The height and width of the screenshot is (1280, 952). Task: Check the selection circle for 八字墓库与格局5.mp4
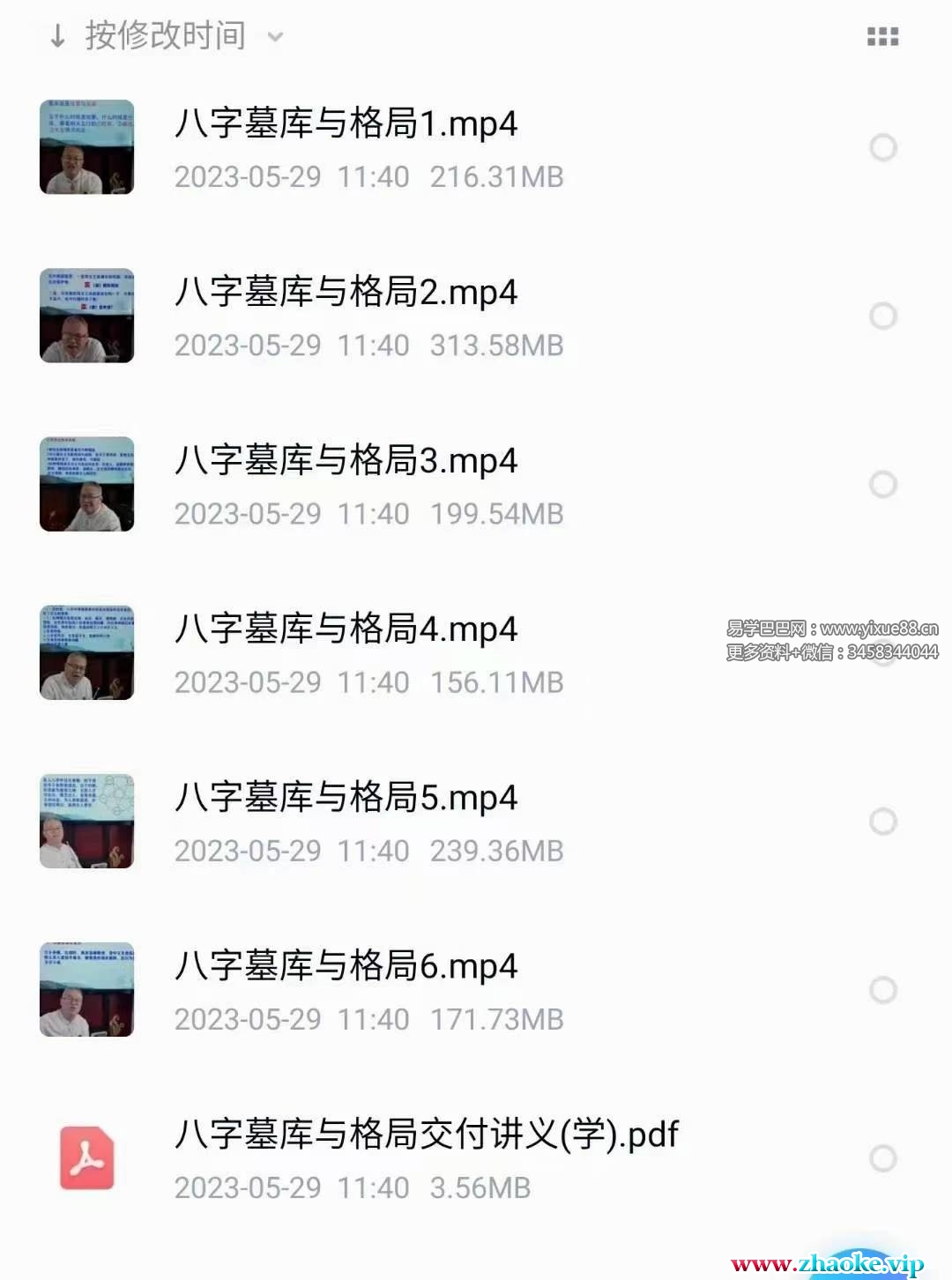click(x=883, y=821)
